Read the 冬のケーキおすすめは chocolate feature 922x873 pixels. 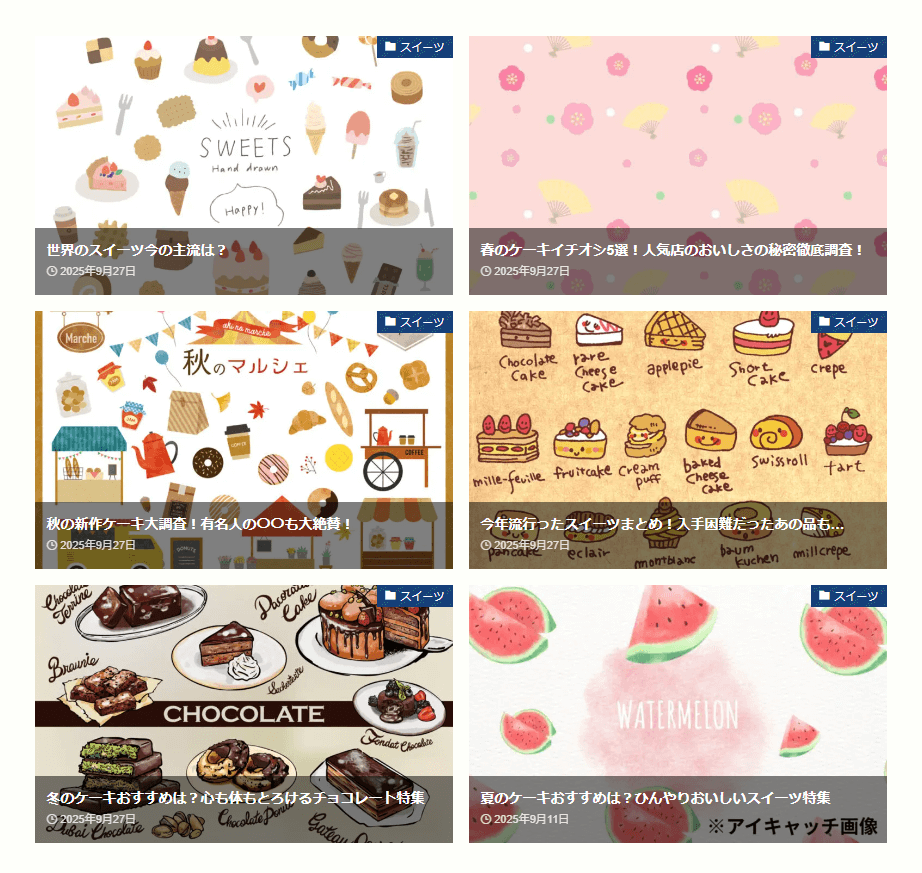[x=236, y=797]
